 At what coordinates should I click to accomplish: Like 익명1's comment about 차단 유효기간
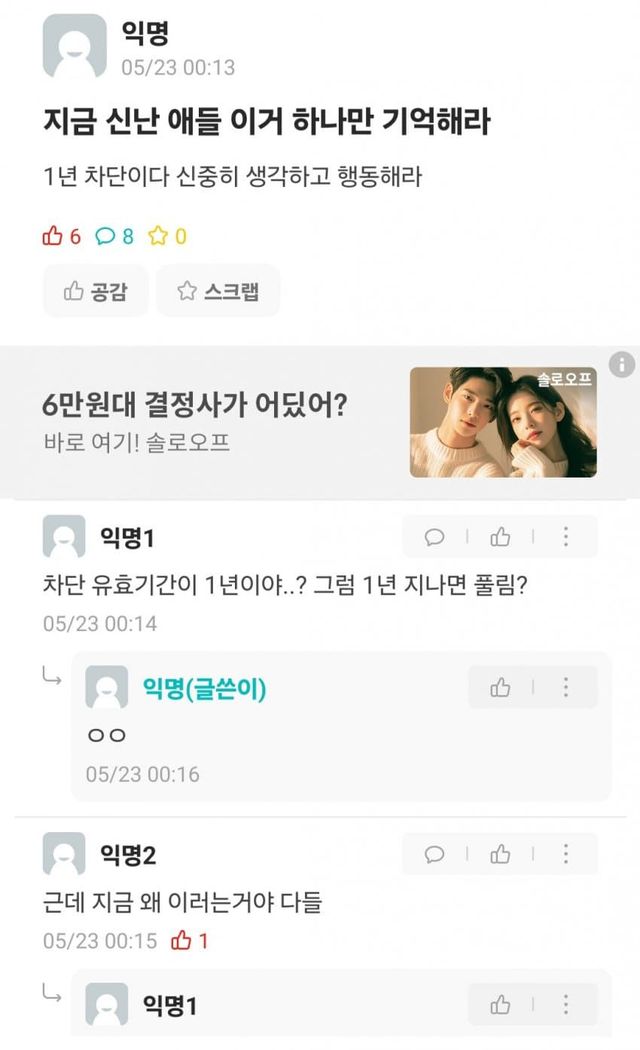[x=500, y=537]
